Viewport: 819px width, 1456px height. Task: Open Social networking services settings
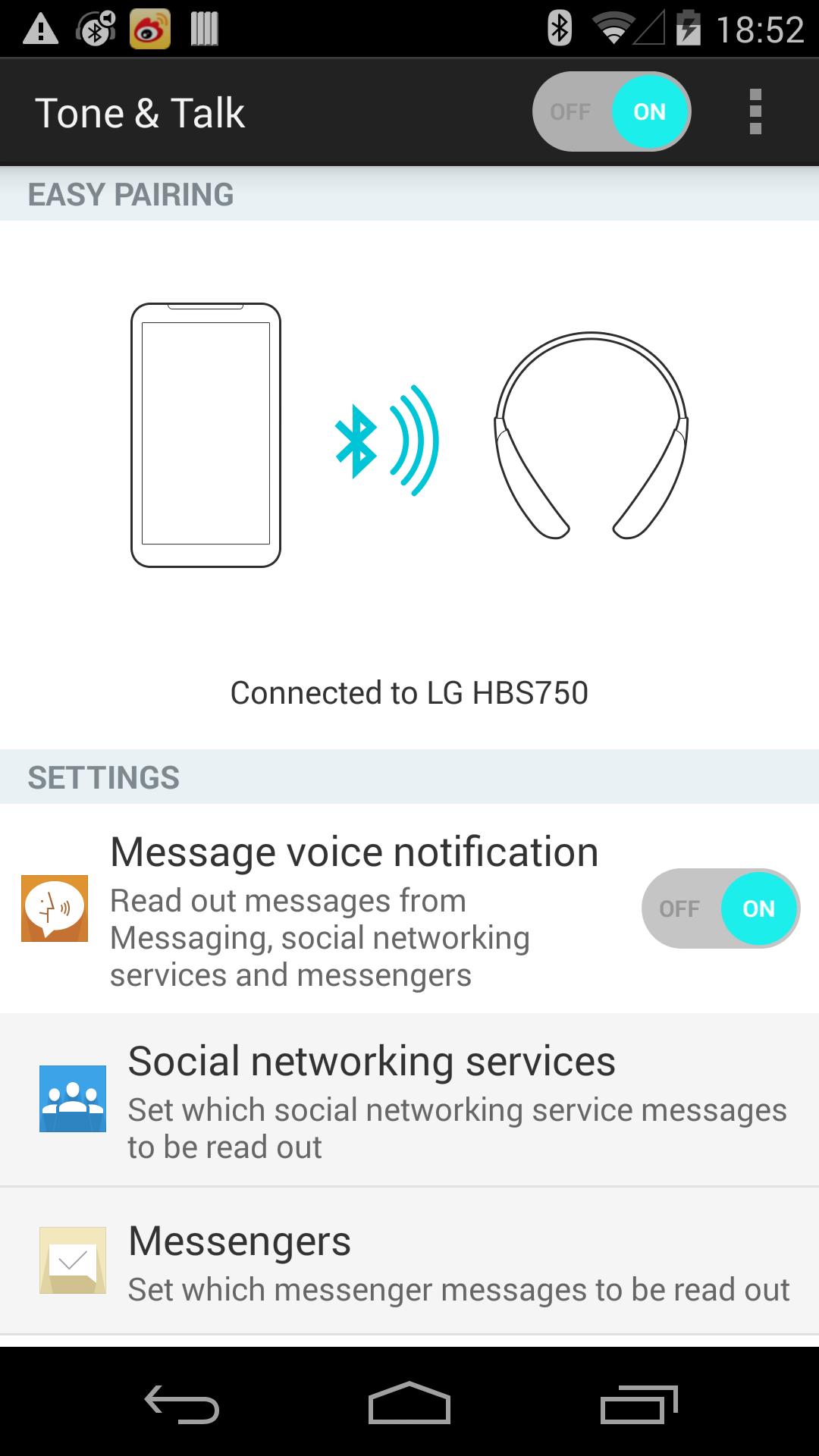pos(409,1100)
